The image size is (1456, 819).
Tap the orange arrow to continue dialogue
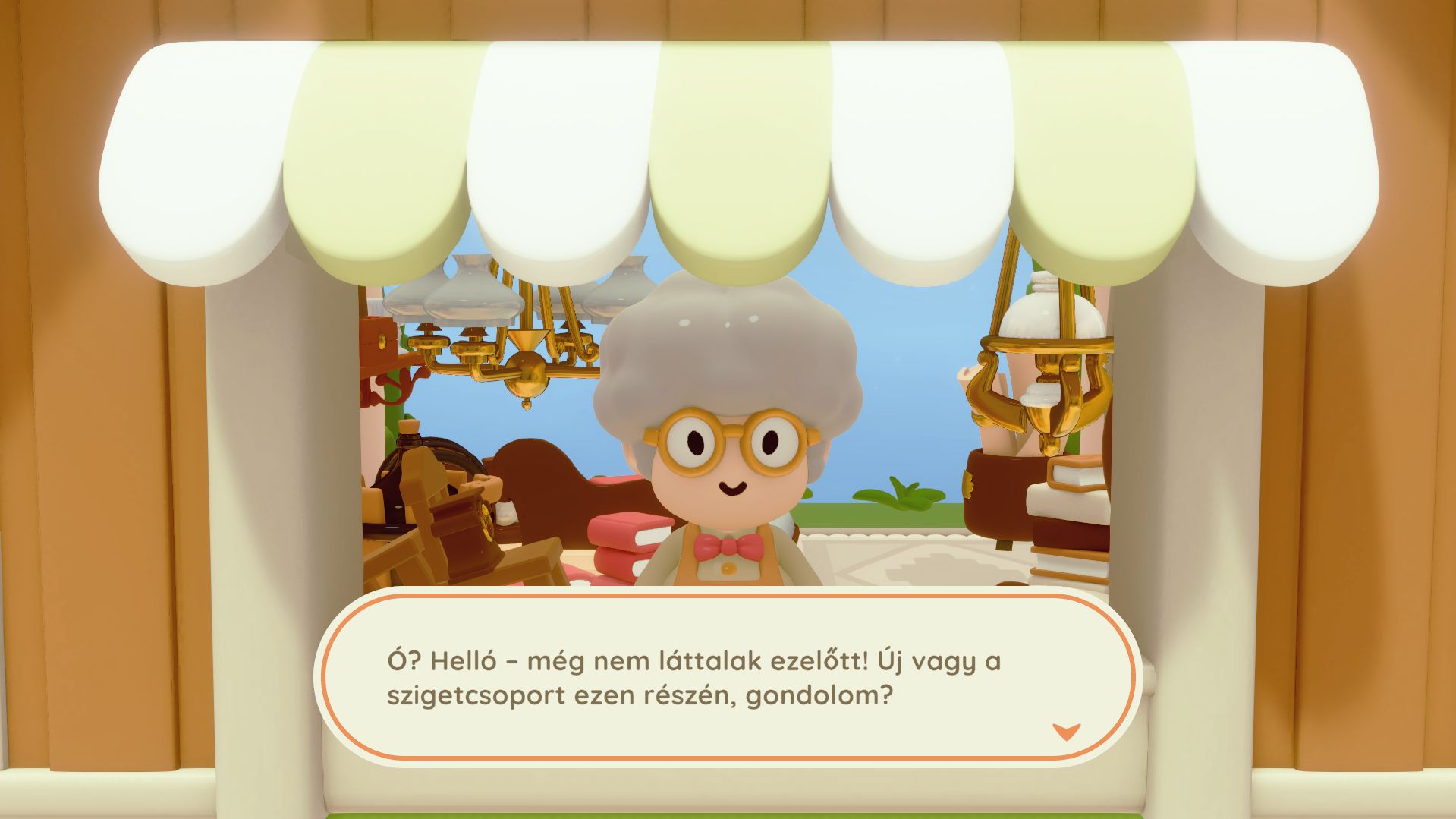click(1066, 732)
